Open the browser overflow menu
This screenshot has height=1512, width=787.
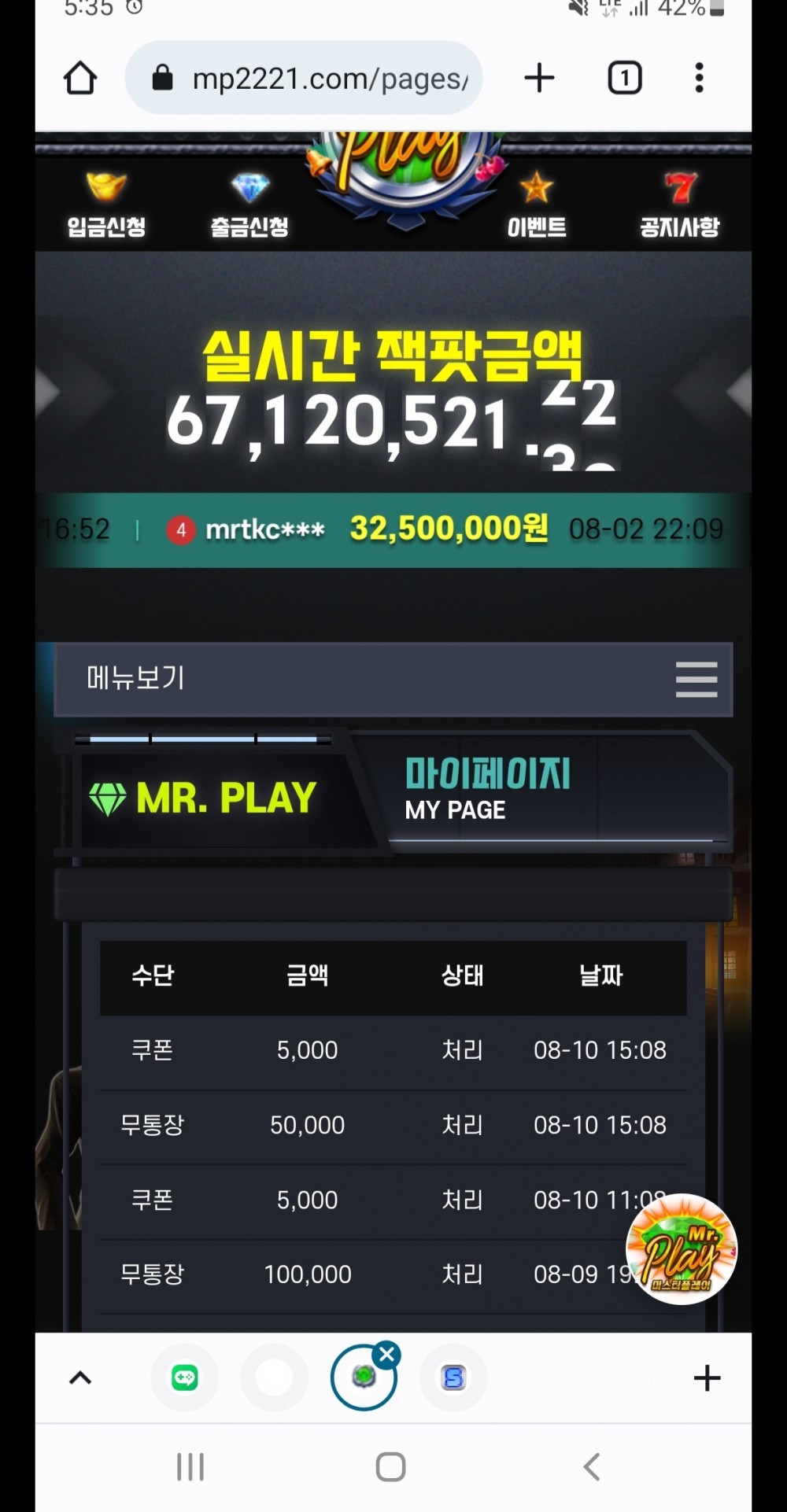click(699, 78)
